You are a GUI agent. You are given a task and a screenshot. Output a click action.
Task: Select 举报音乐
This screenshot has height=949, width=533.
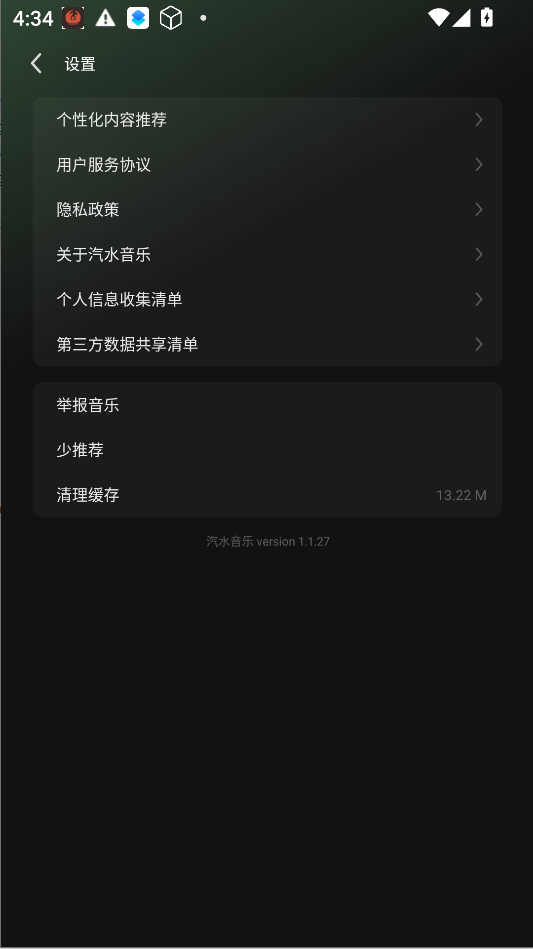click(267, 405)
